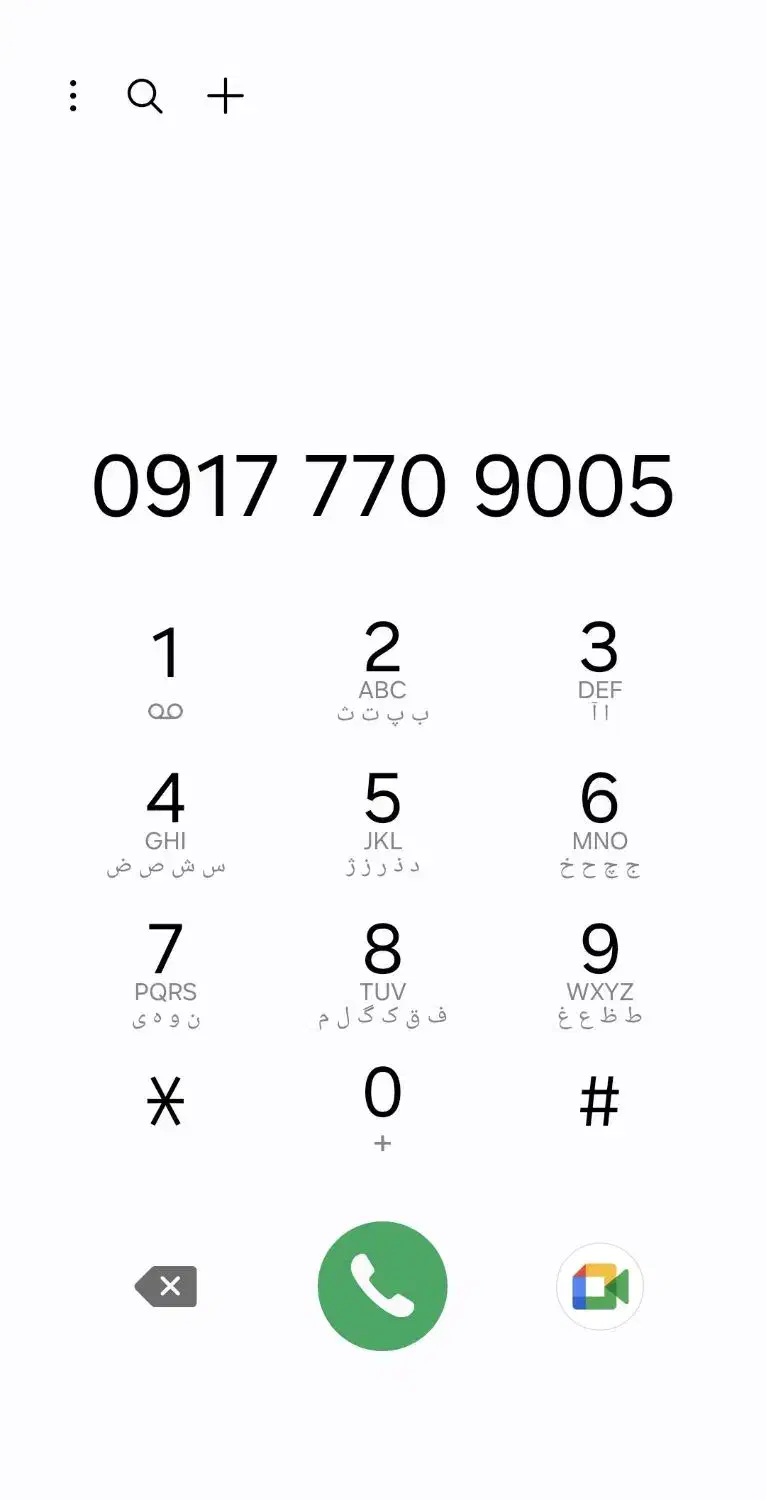The image size is (766, 1500).
Task: Call 0917 770 9005 with green button
Action: point(382,1286)
